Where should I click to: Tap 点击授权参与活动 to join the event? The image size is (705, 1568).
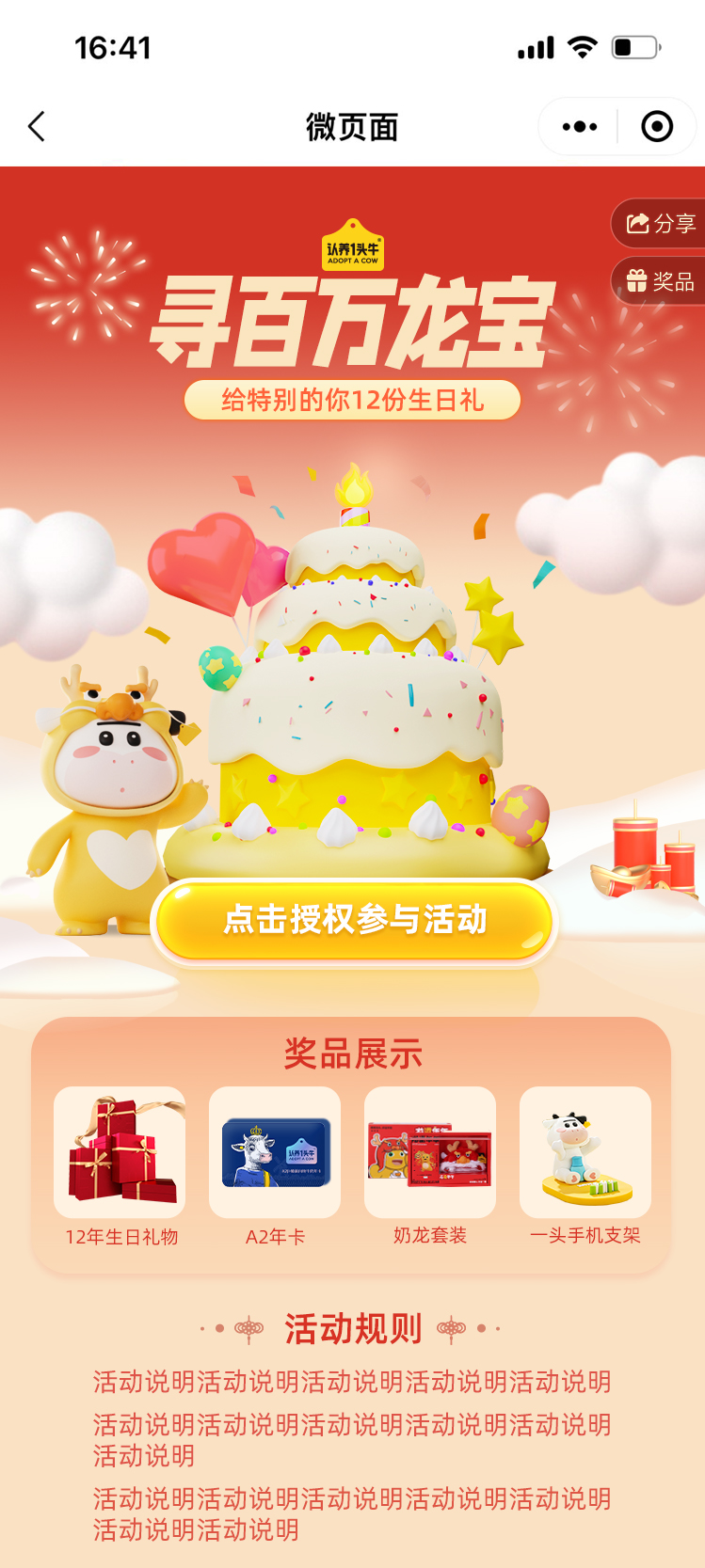(x=354, y=920)
